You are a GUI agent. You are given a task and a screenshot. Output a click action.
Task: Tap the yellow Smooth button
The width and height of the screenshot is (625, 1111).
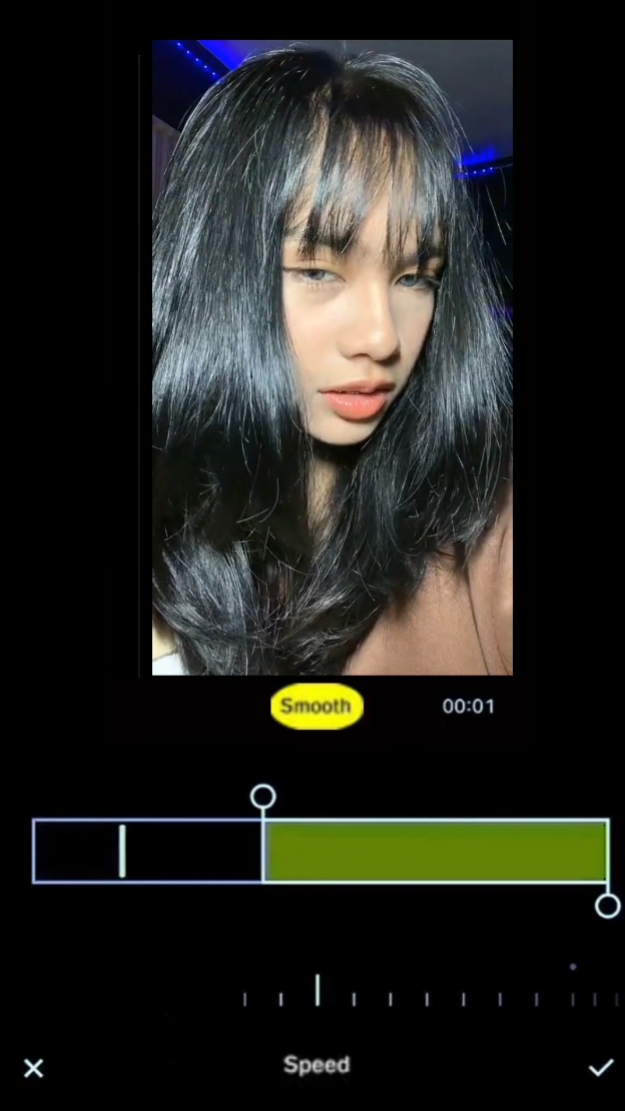(317, 706)
